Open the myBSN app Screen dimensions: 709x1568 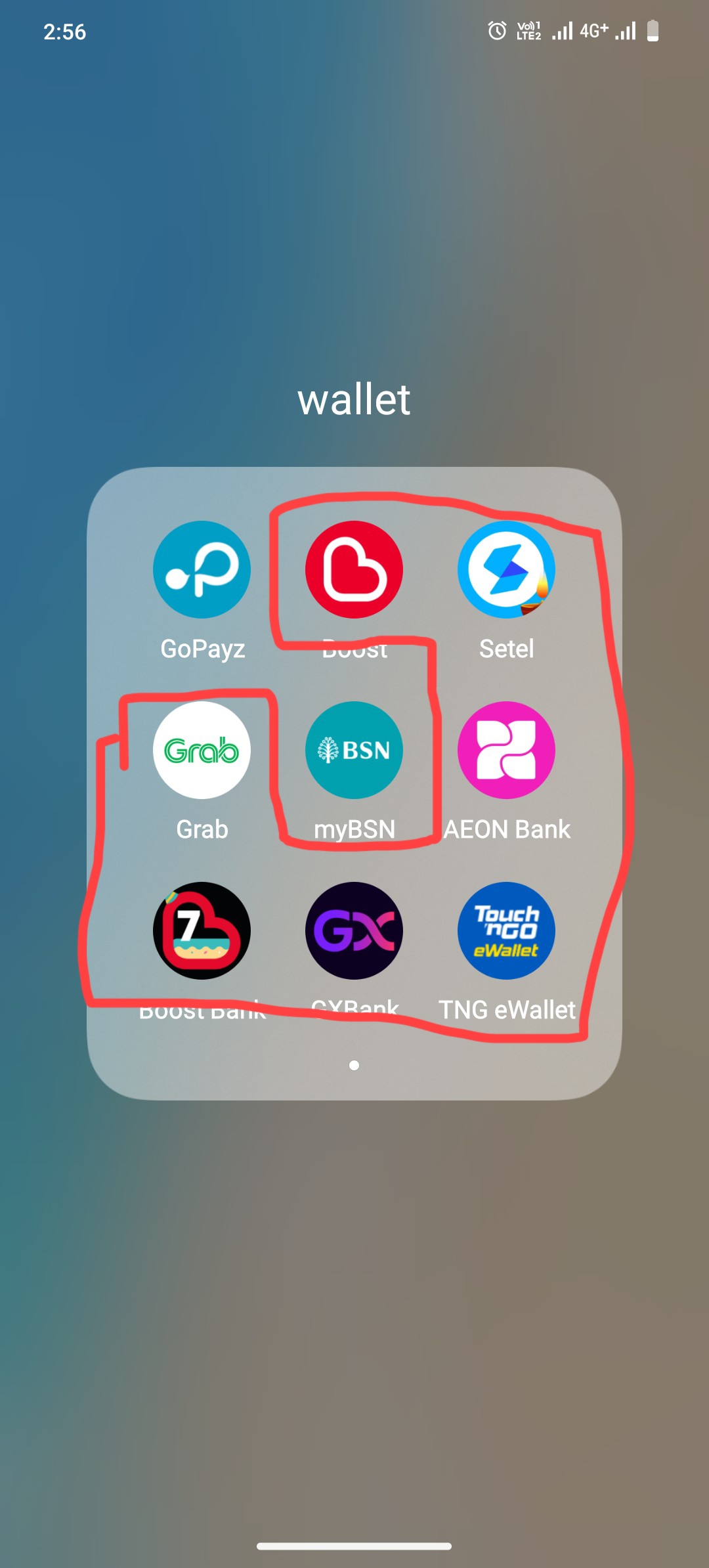tap(354, 750)
